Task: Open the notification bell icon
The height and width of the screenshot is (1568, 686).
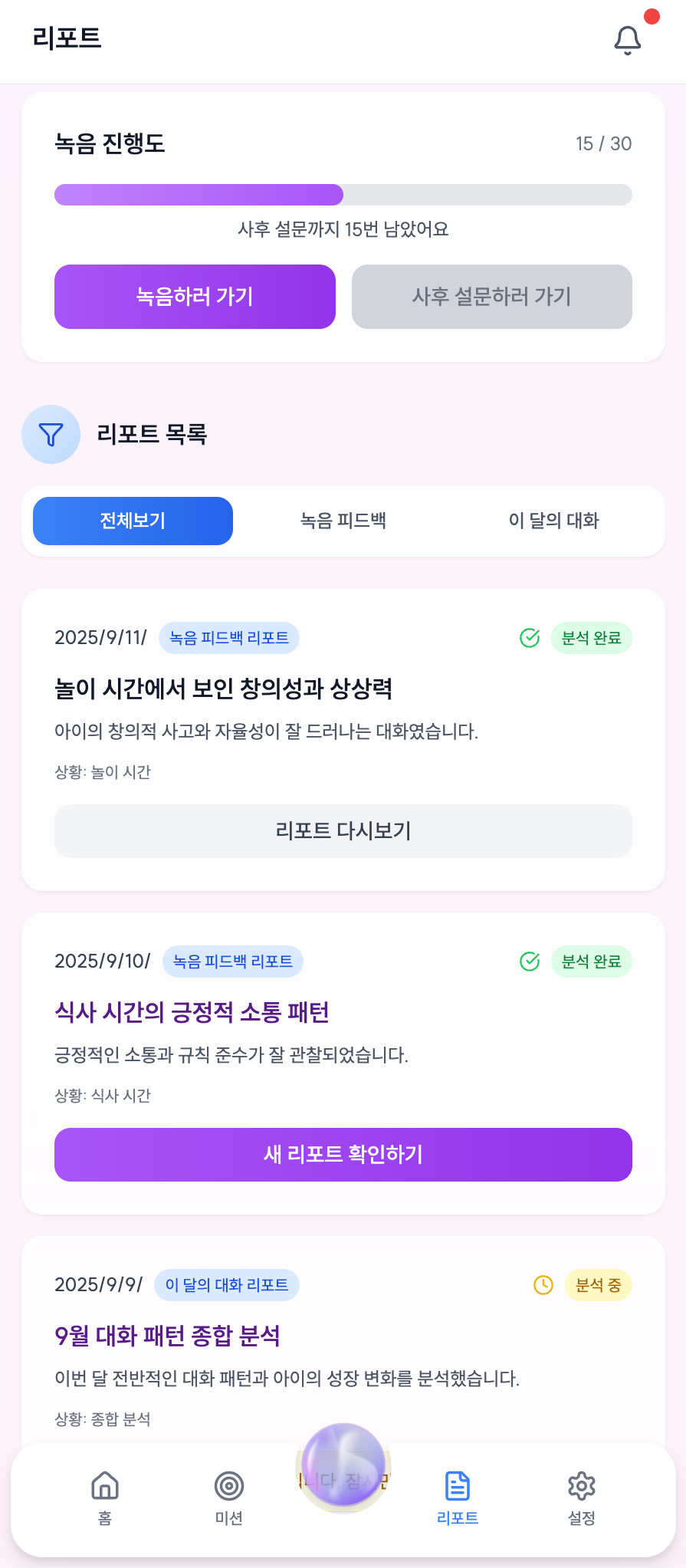Action: click(628, 39)
